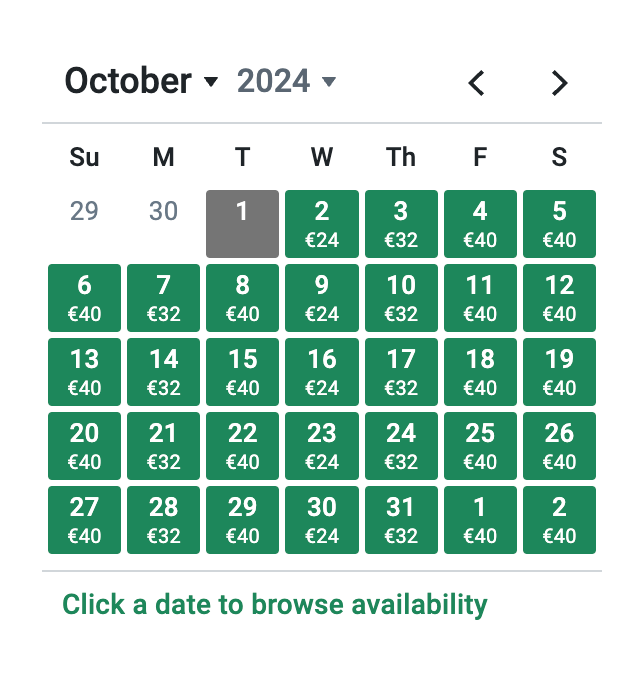Pick October 7 at €32
This screenshot has width=636, height=678.
coord(164,298)
